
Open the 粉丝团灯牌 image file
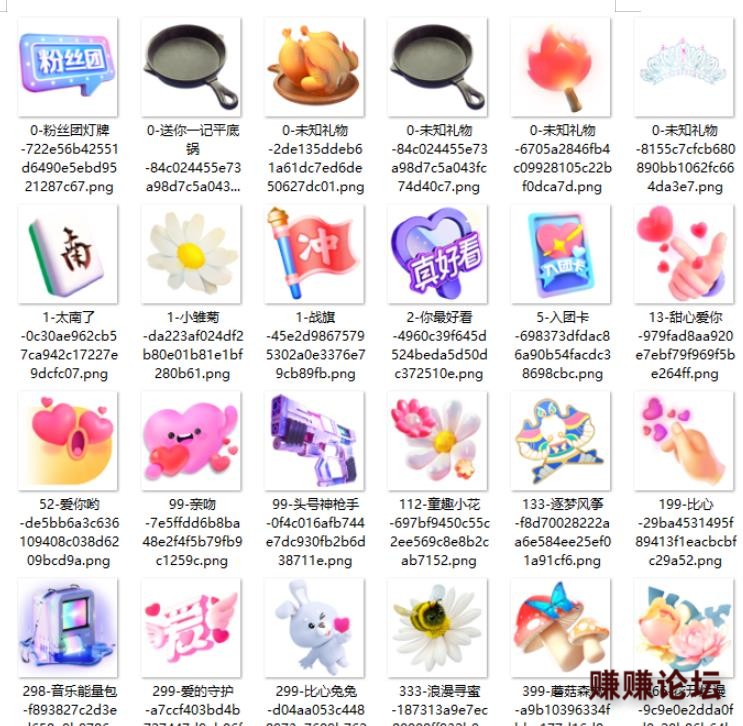point(69,66)
